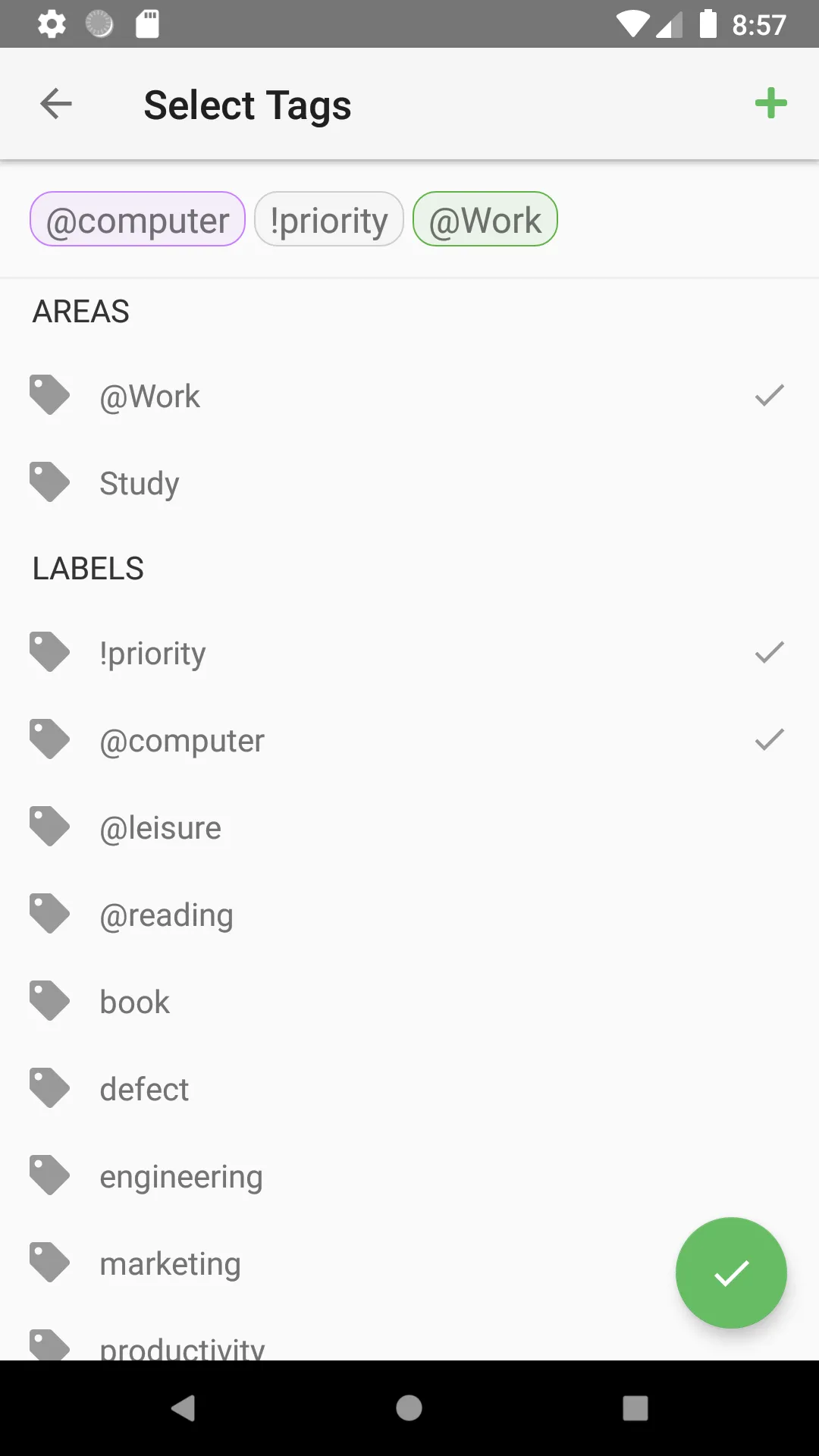Confirm tag selection with green checkmark button

(x=730, y=1272)
